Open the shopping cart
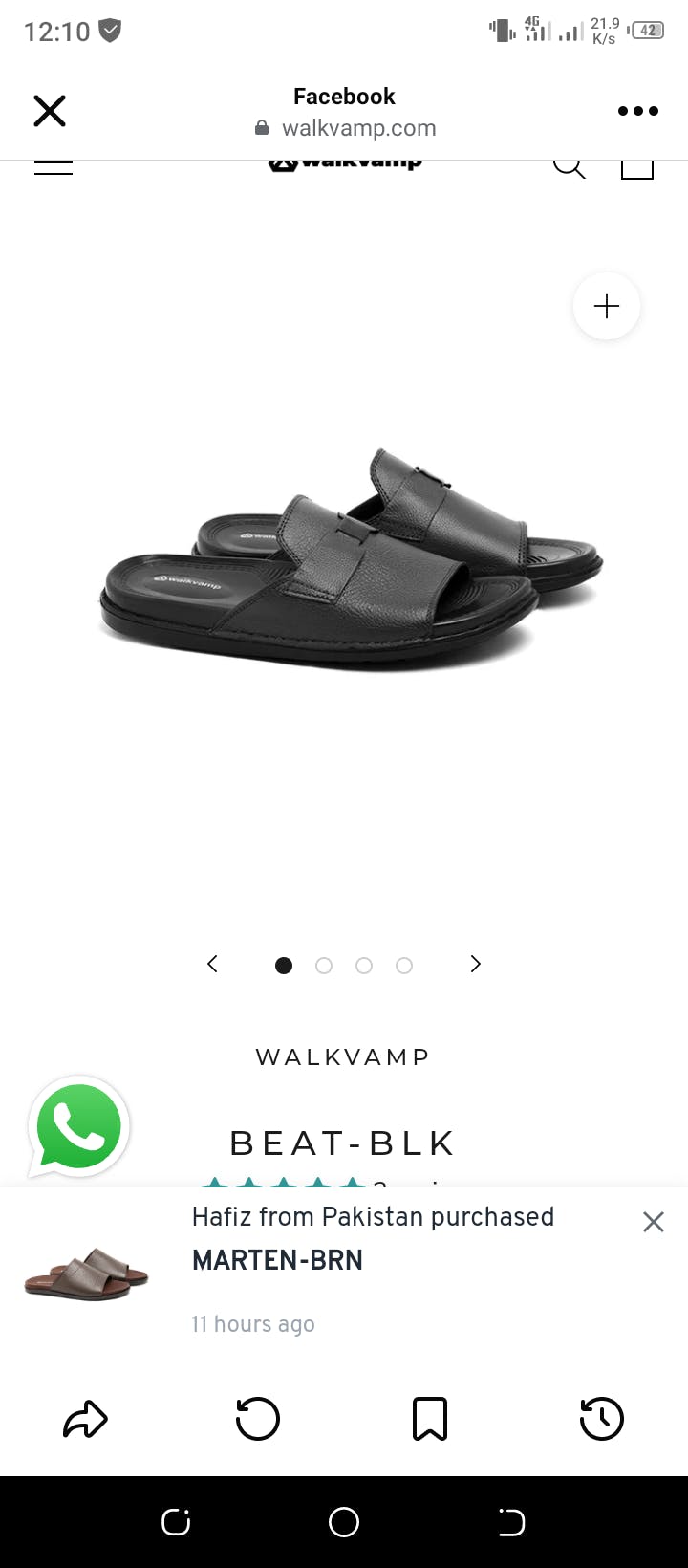This screenshot has height=1568, width=688. pos(637,167)
